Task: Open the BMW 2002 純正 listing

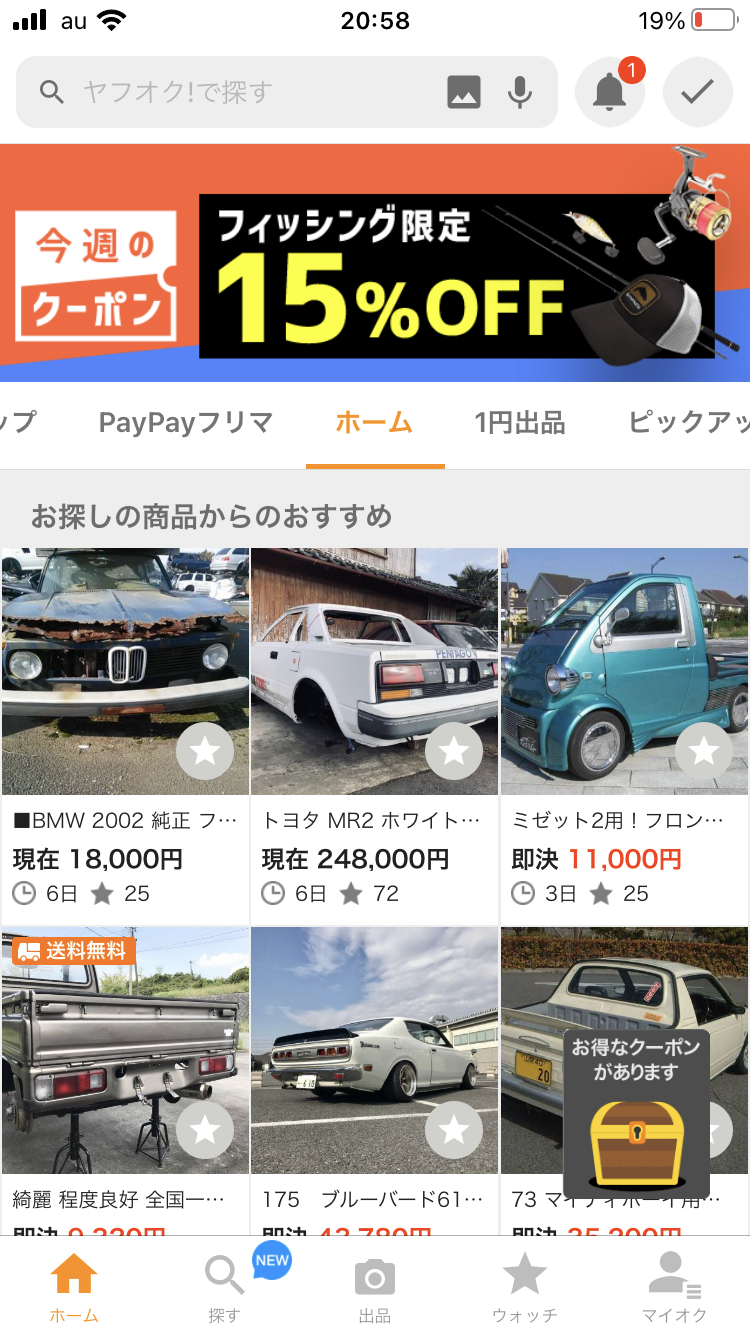Action: pyautogui.click(x=125, y=670)
